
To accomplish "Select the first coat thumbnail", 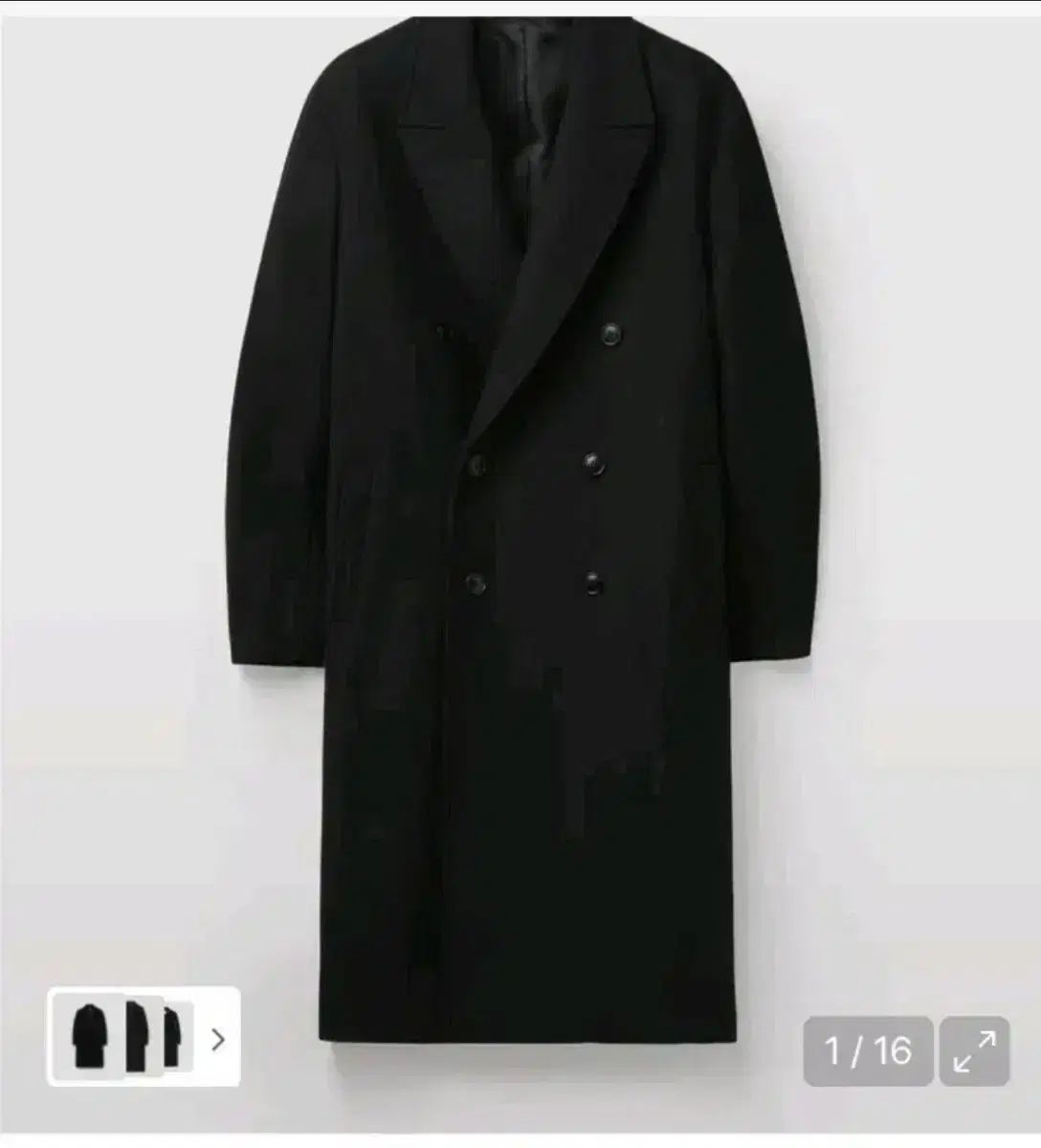I will [86, 1038].
